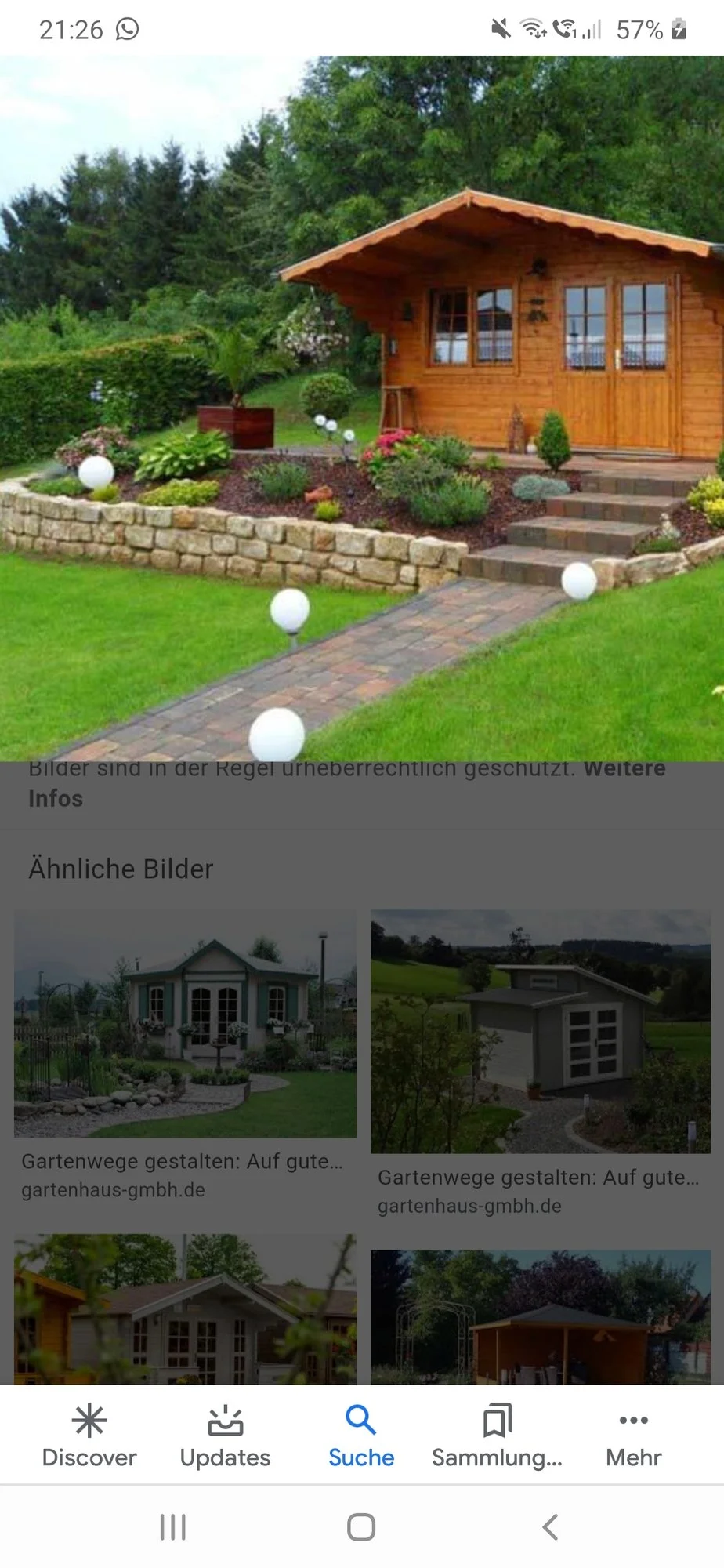The width and height of the screenshot is (724, 1568).
Task: Open the white pavilion with green shutters image
Action: click(185, 1023)
